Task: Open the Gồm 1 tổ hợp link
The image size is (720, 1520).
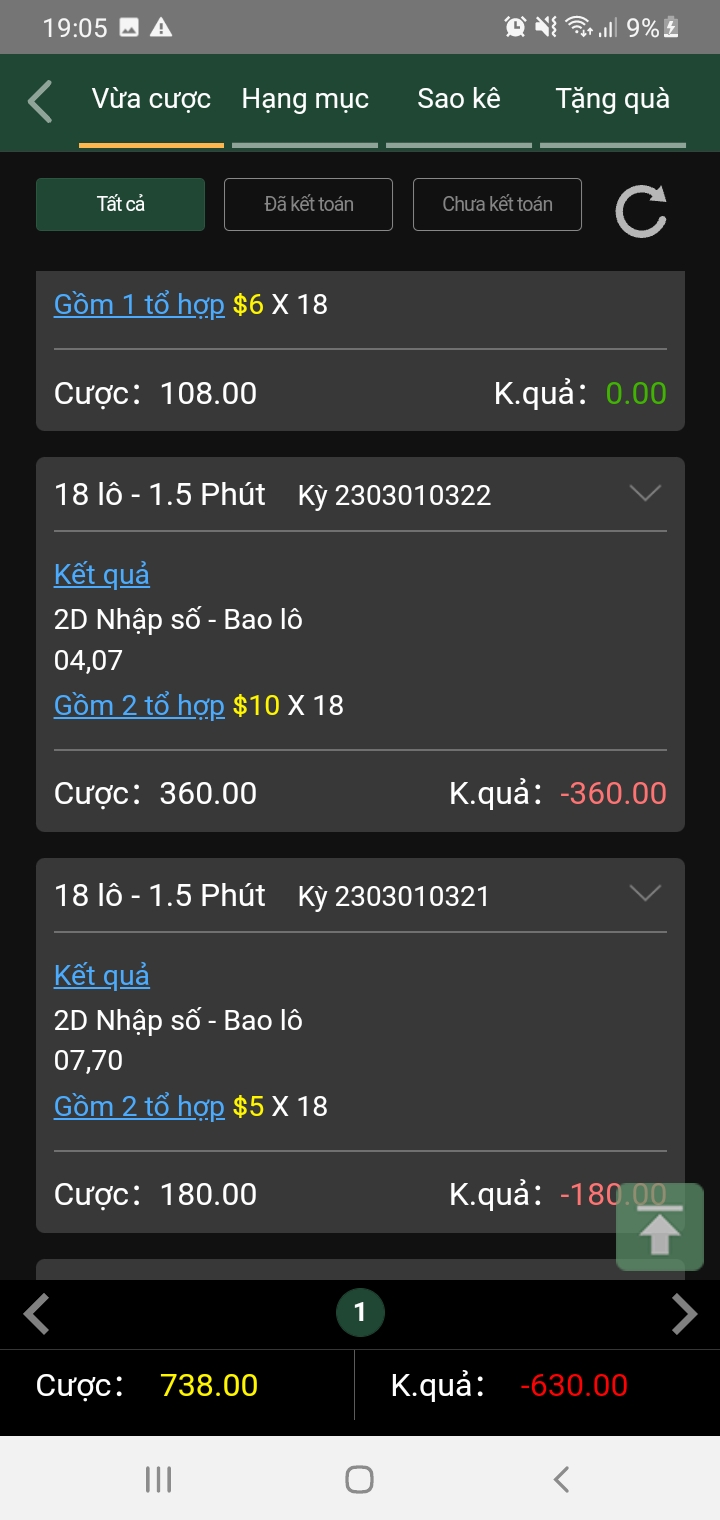Action: (x=139, y=304)
